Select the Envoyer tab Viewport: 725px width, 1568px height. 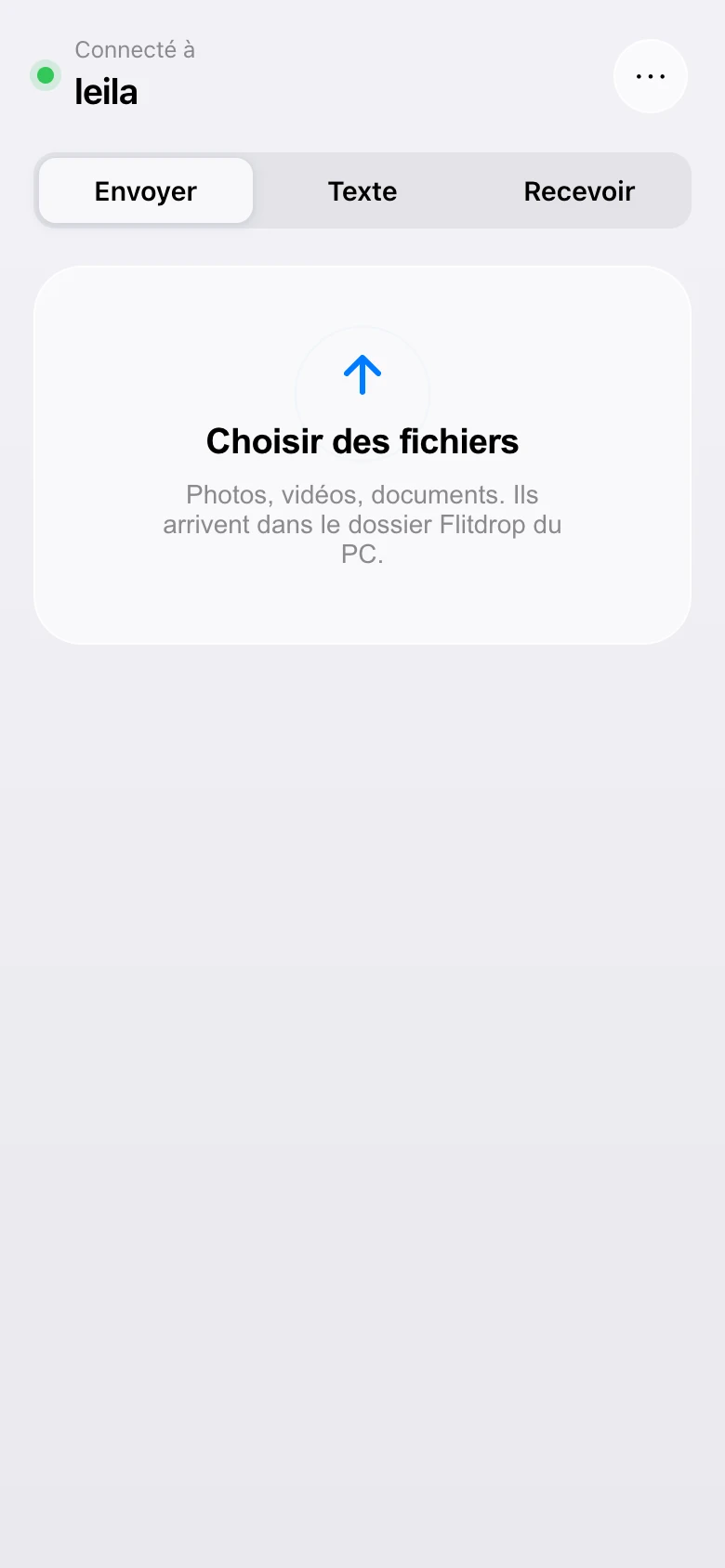coord(146,190)
